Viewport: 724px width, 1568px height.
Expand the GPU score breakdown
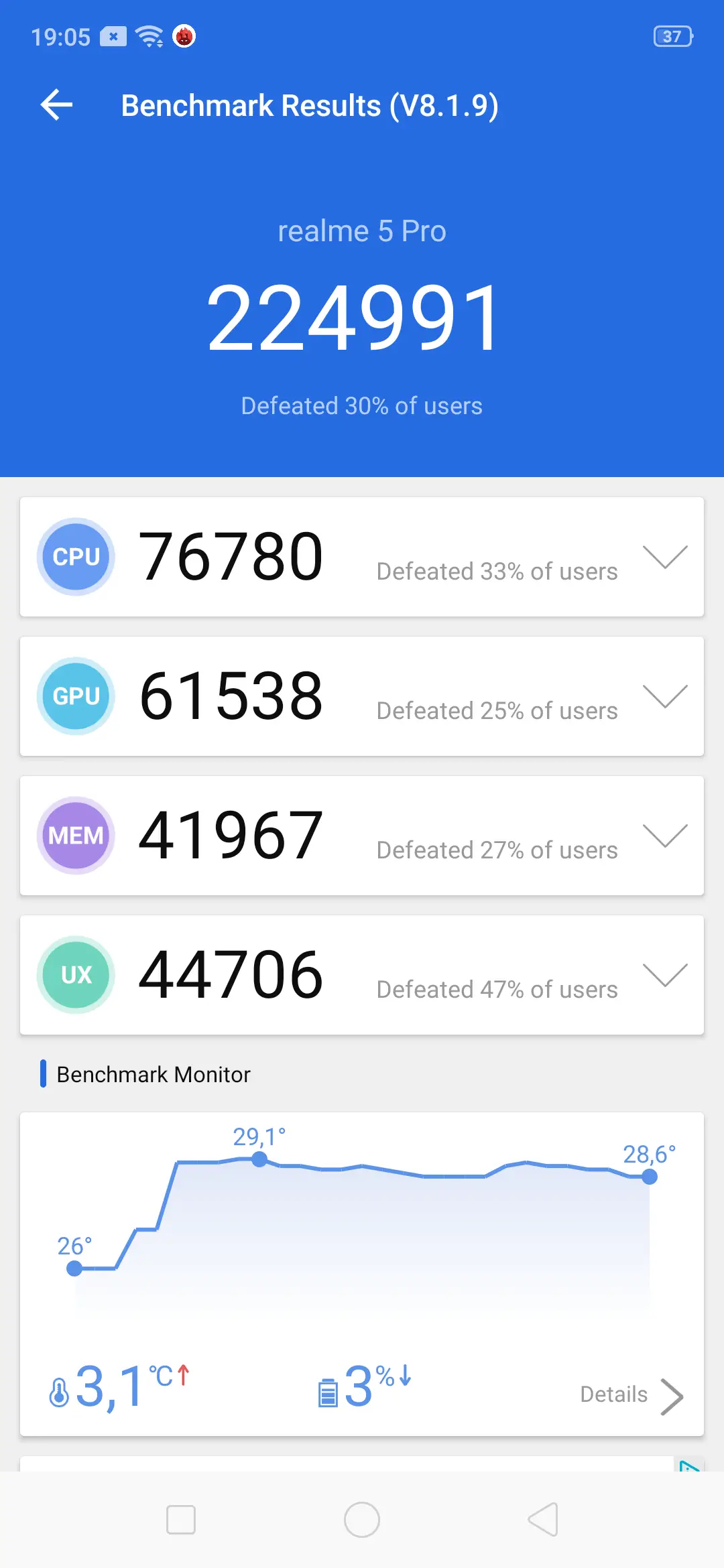[665, 696]
